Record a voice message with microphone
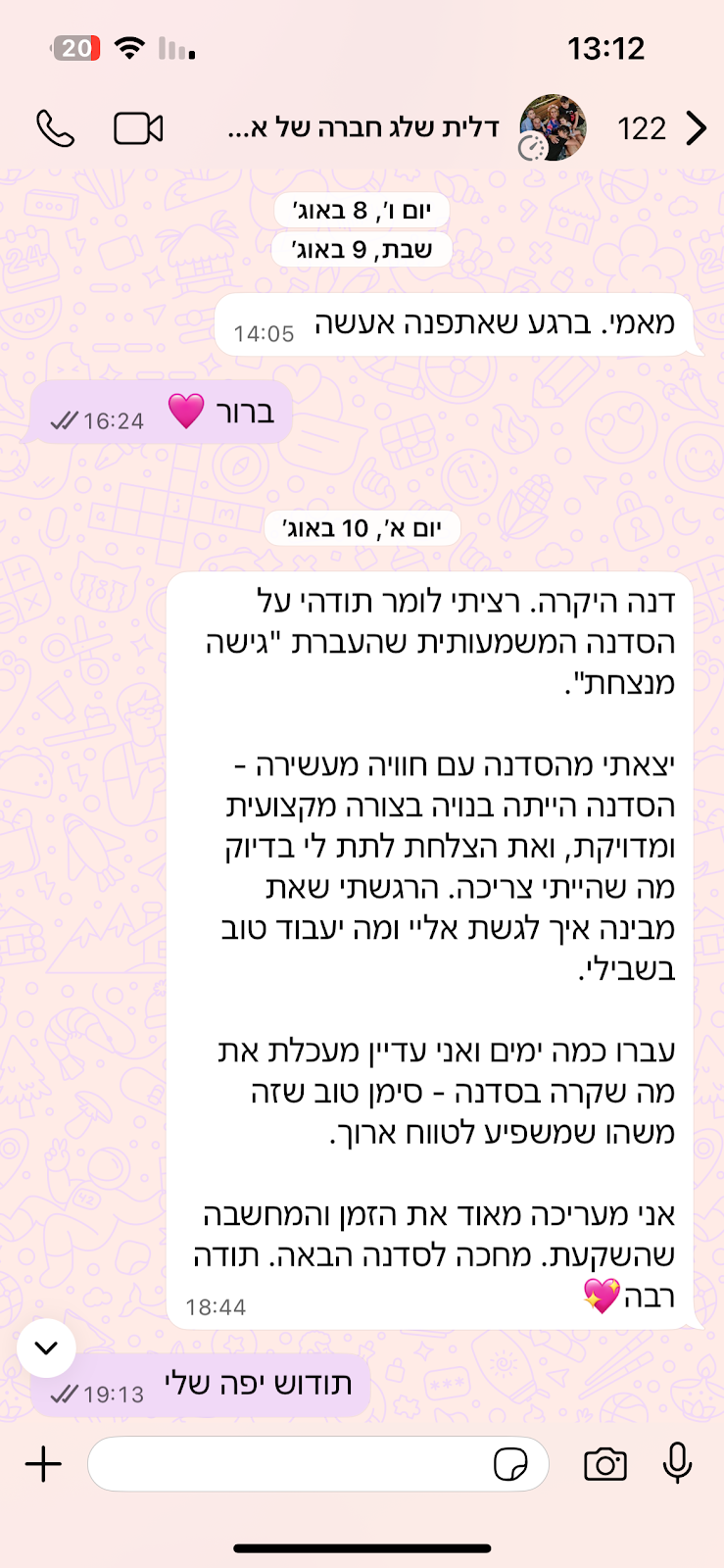The width and height of the screenshot is (724, 1568). (x=677, y=1465)
